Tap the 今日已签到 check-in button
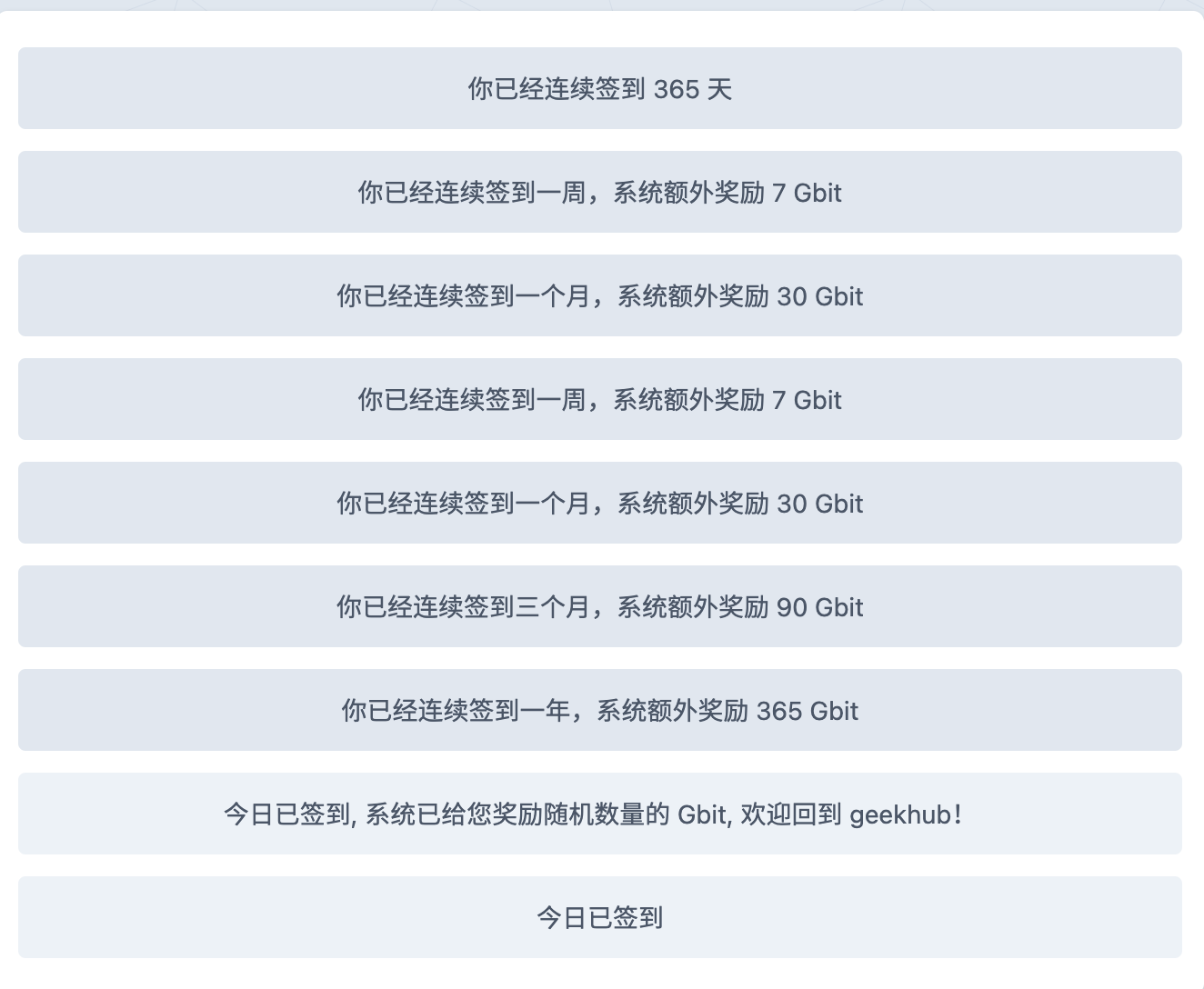This screenshot has height=989, width=1204. 599,917
